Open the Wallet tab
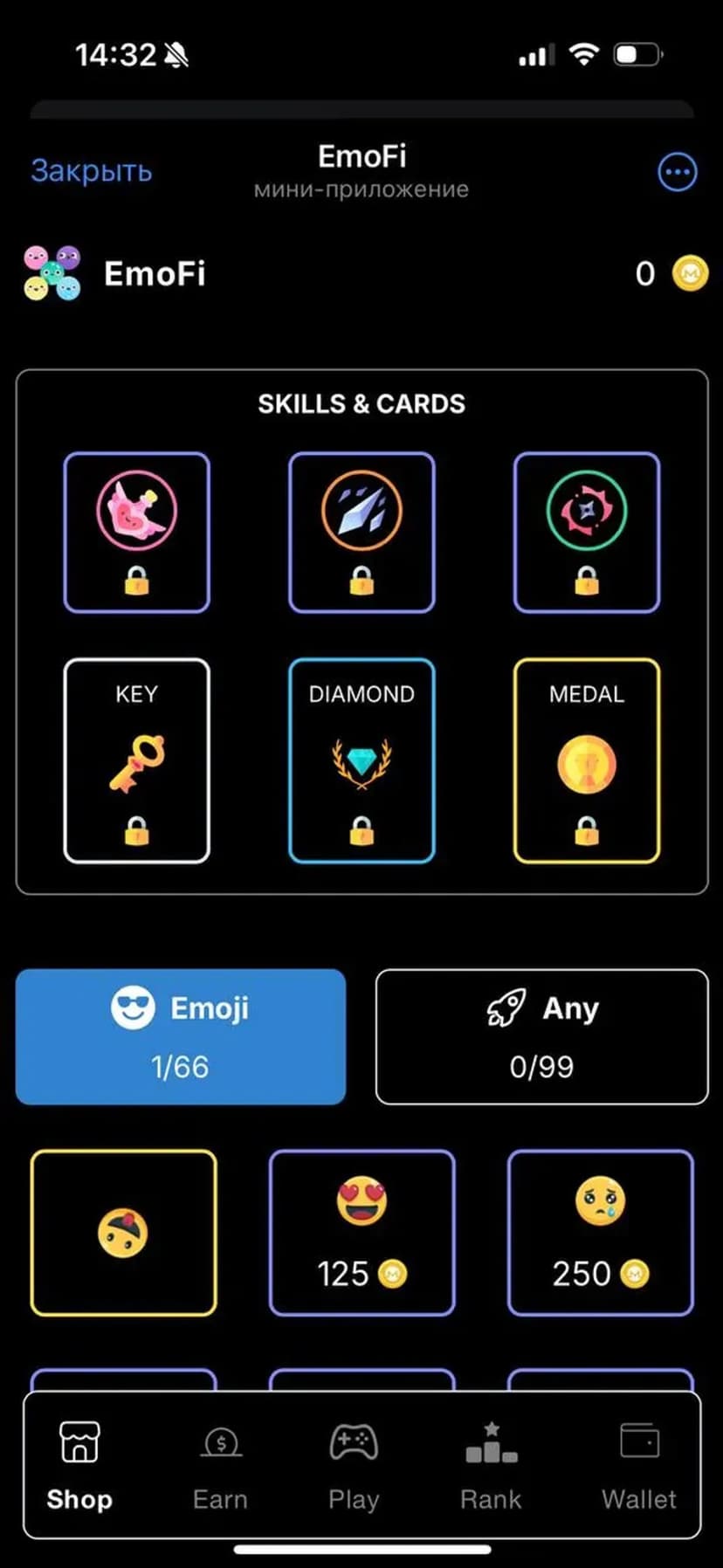This screenshot has width=723, height=1568. click(639, 1467)
